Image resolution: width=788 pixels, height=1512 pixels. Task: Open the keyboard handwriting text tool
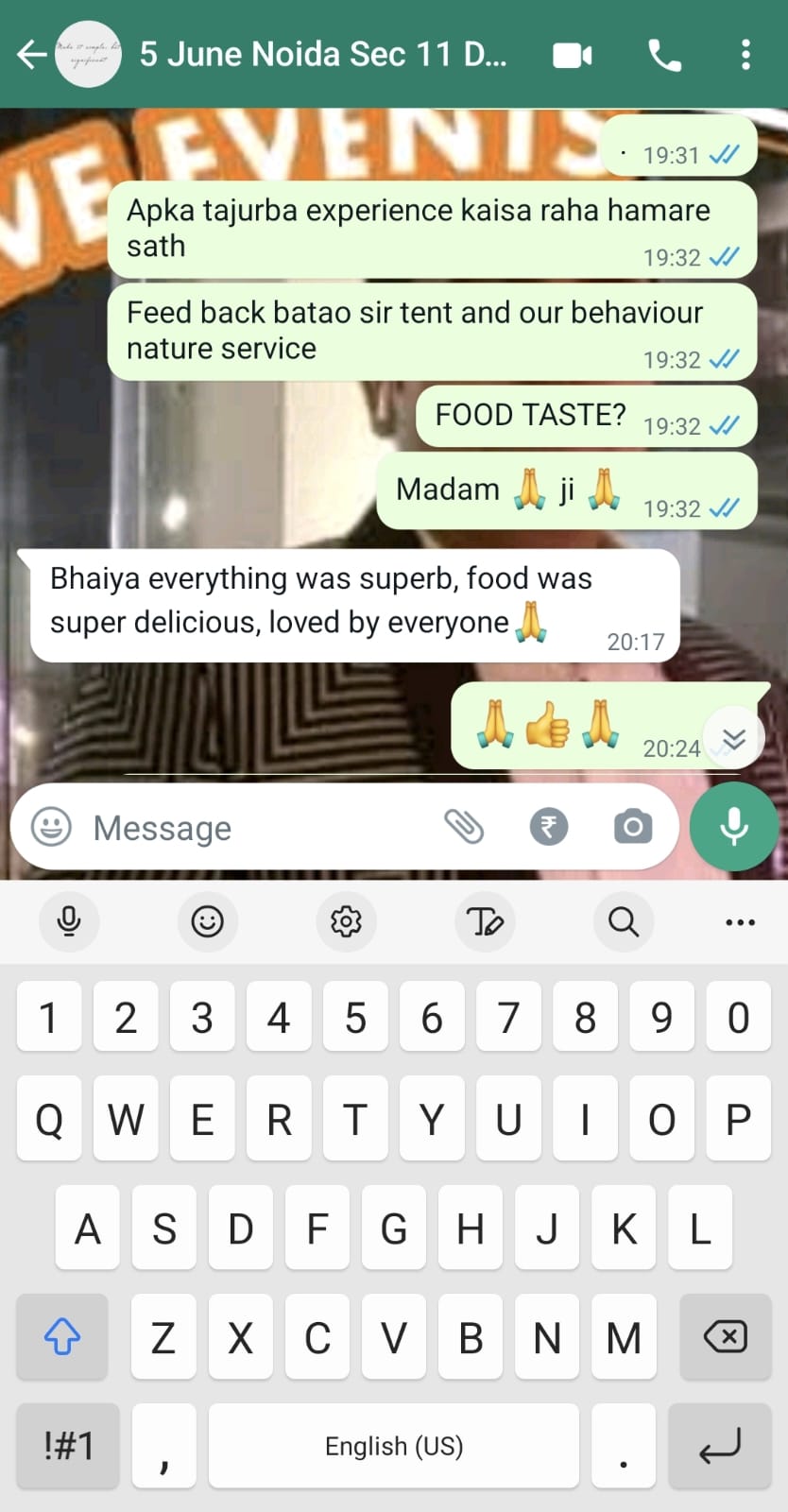485,920
